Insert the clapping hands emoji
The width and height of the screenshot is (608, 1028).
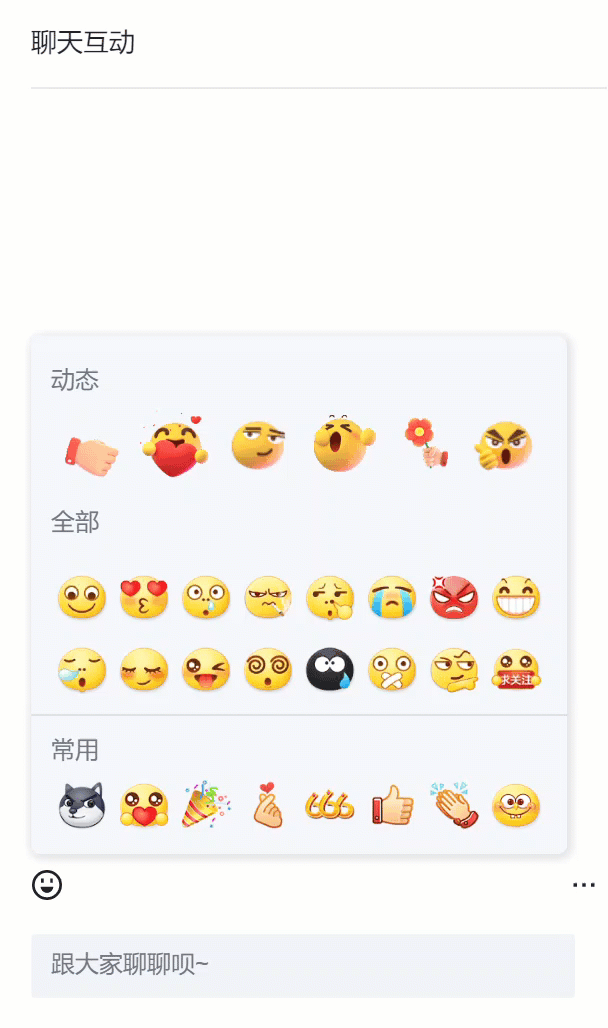pyautogui.click(x=454, y=805)
